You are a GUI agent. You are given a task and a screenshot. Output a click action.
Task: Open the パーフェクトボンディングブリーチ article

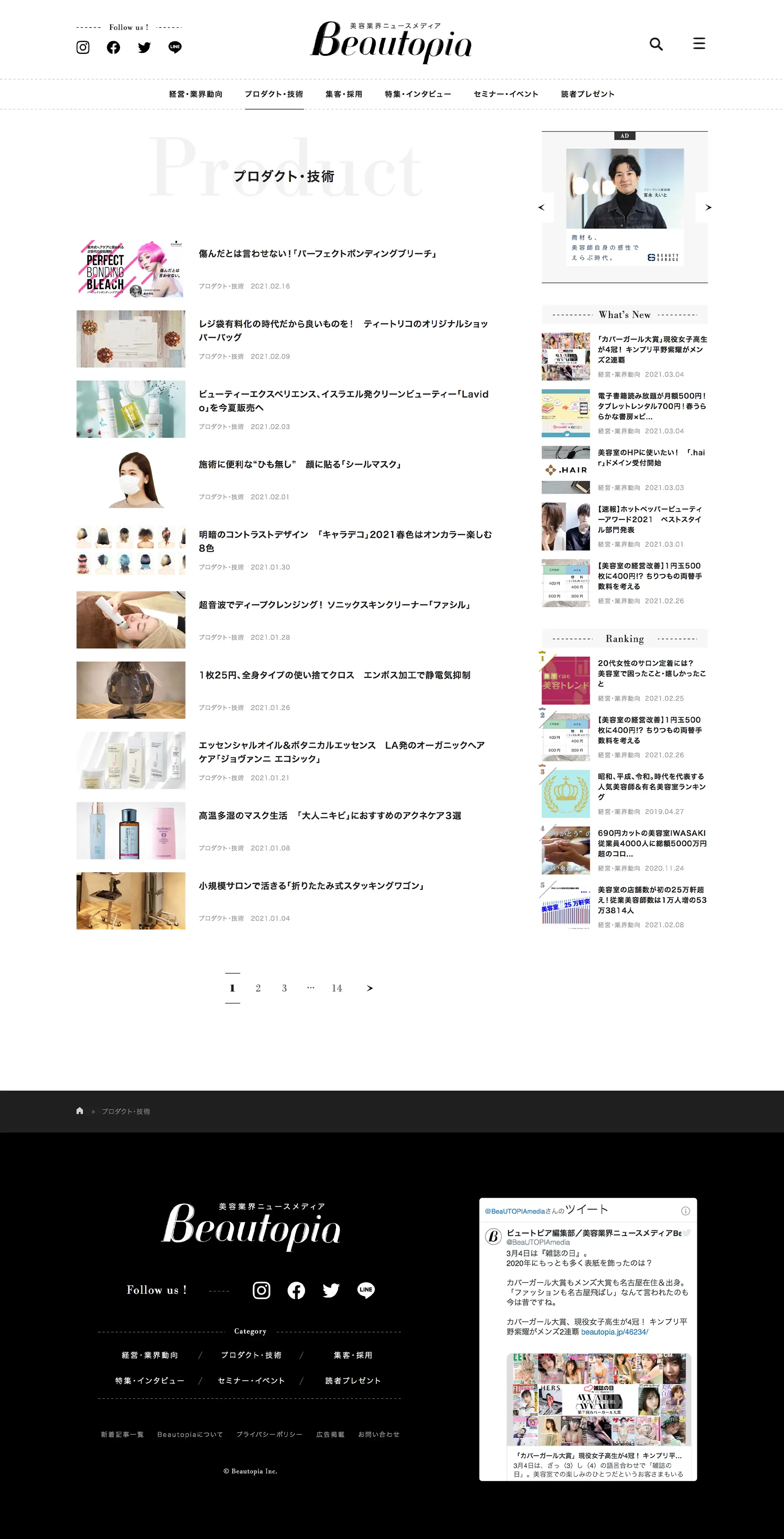point(318,254)
